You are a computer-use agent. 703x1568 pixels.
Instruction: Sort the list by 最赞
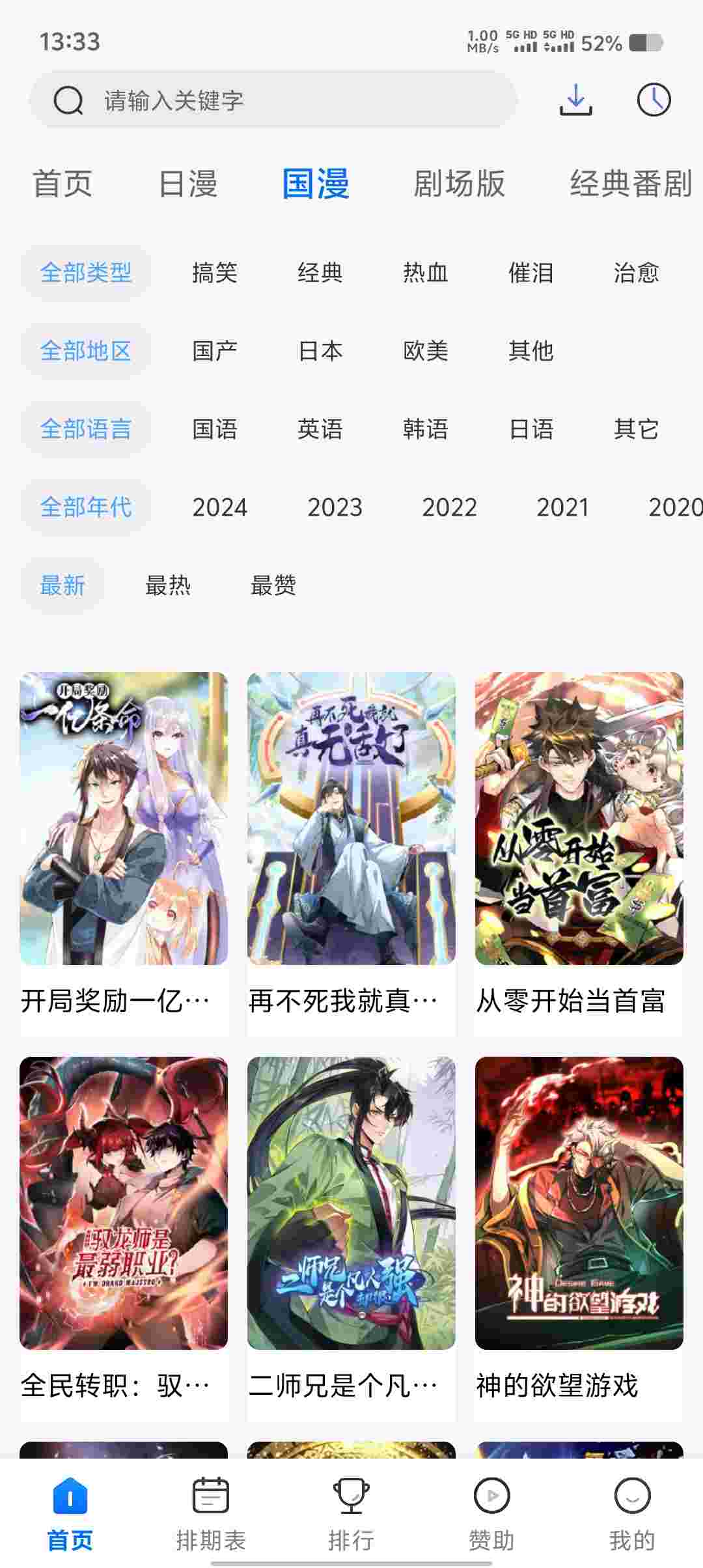273,585
